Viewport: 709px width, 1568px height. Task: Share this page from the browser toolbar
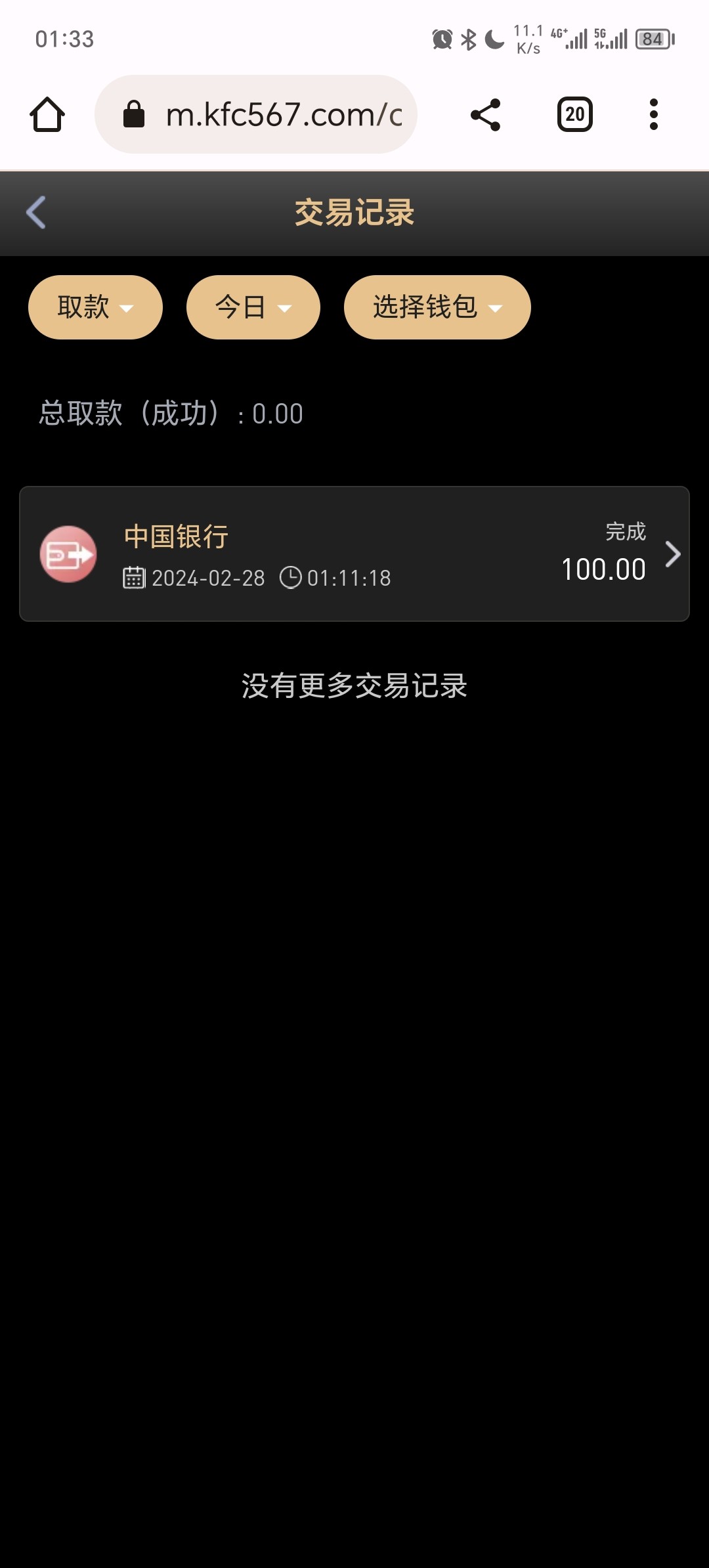486,115
